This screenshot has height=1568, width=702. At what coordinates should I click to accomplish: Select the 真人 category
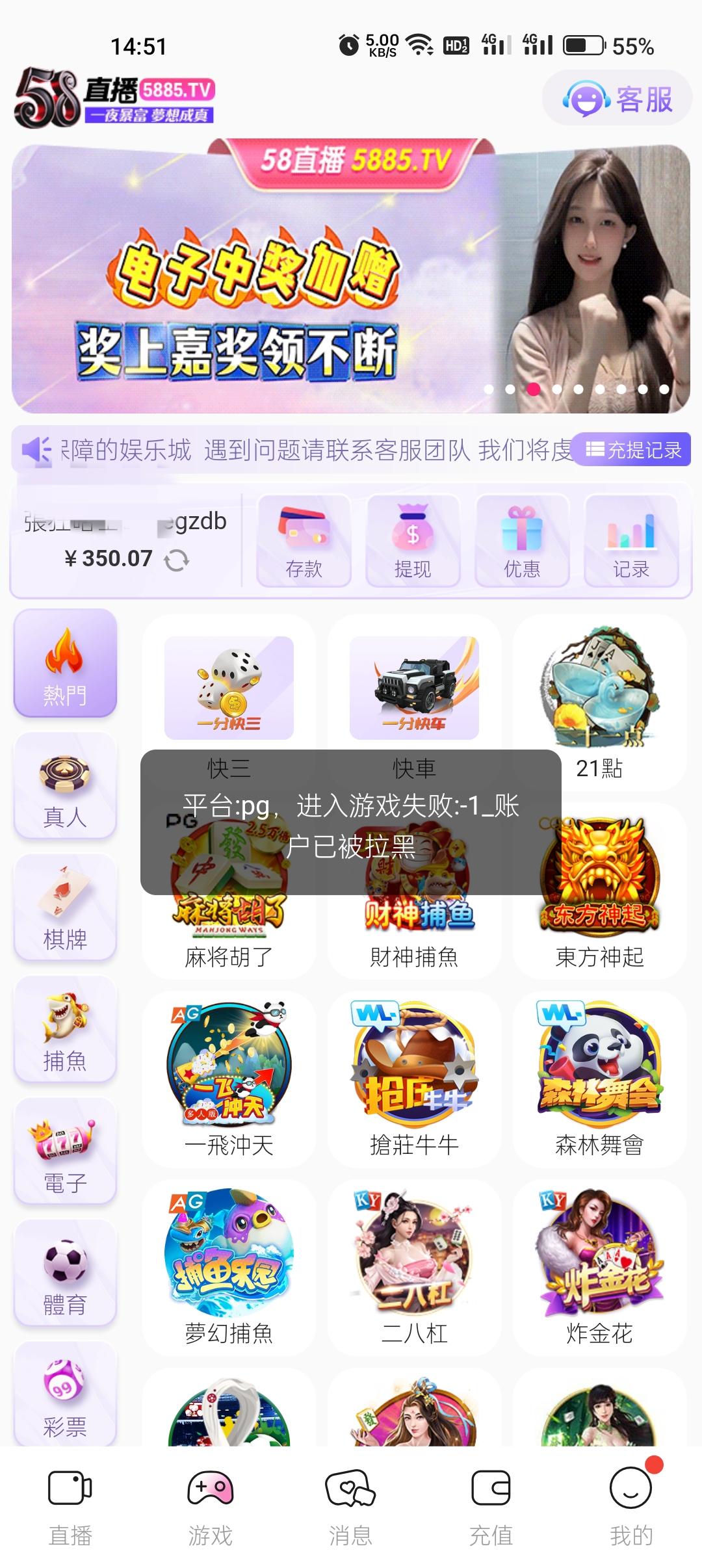pos(65,786)
